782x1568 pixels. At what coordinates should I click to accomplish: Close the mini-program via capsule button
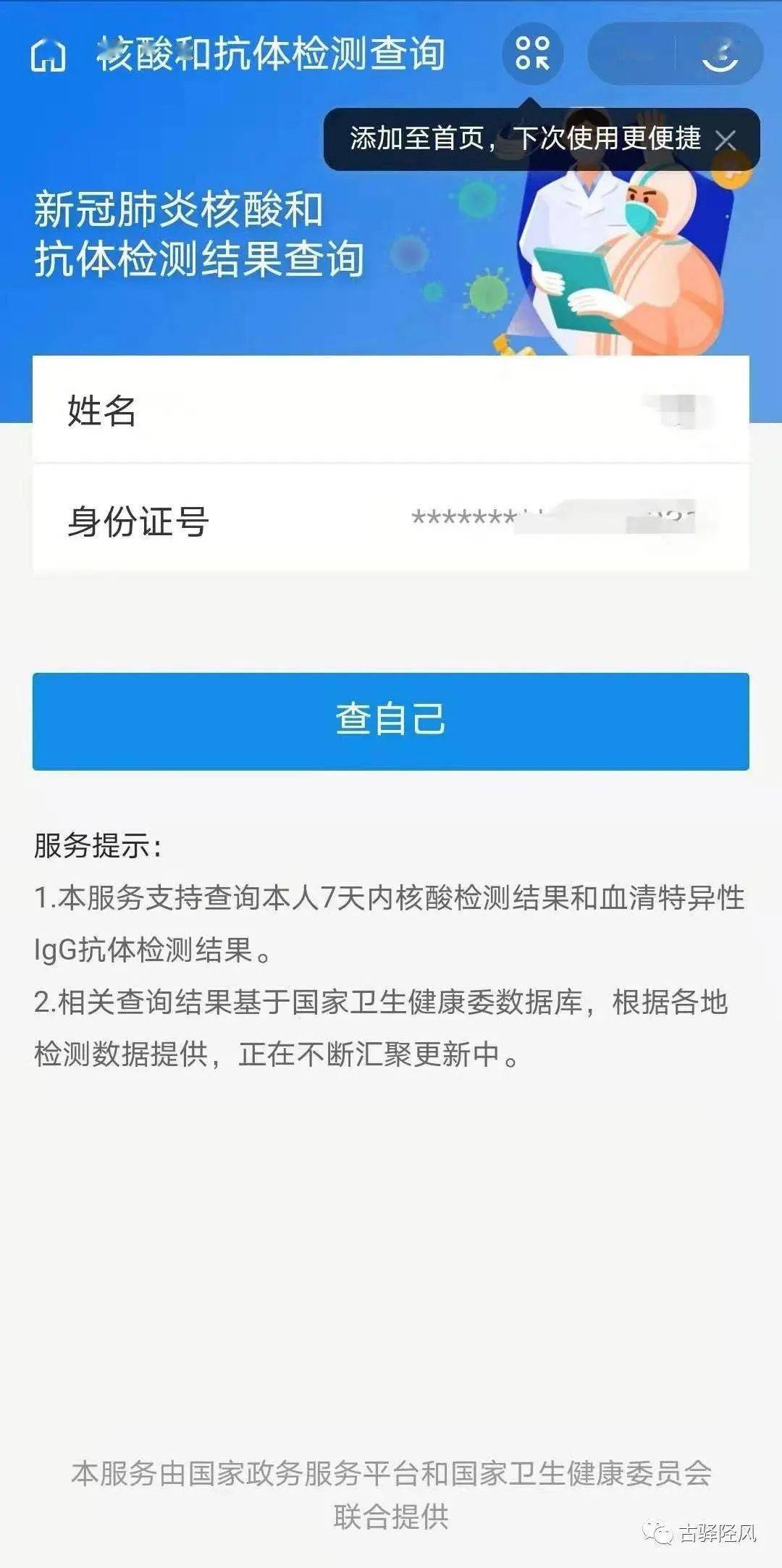tap(720, 54)
